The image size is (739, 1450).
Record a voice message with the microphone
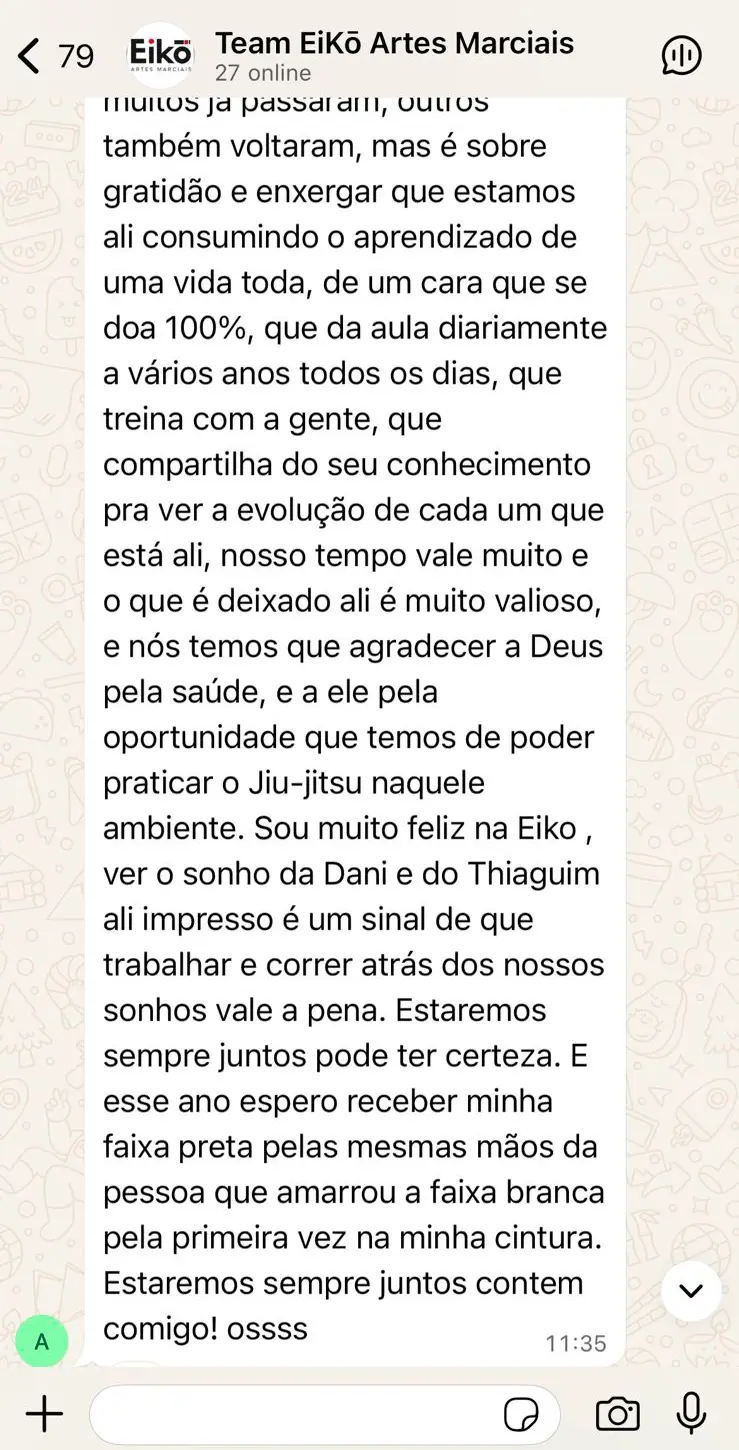pos(691,1413)
